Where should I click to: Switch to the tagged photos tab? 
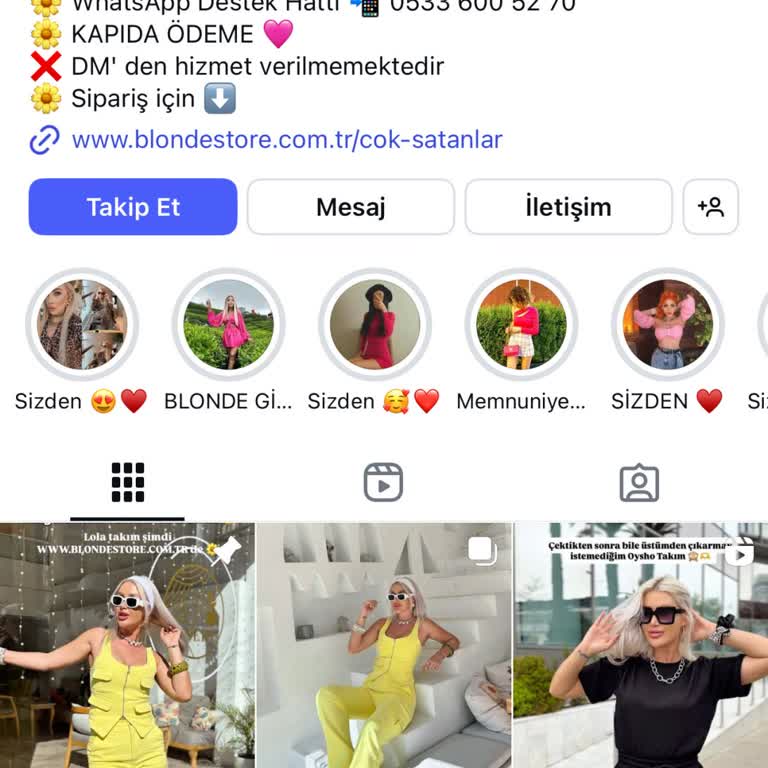coord(639,482)
